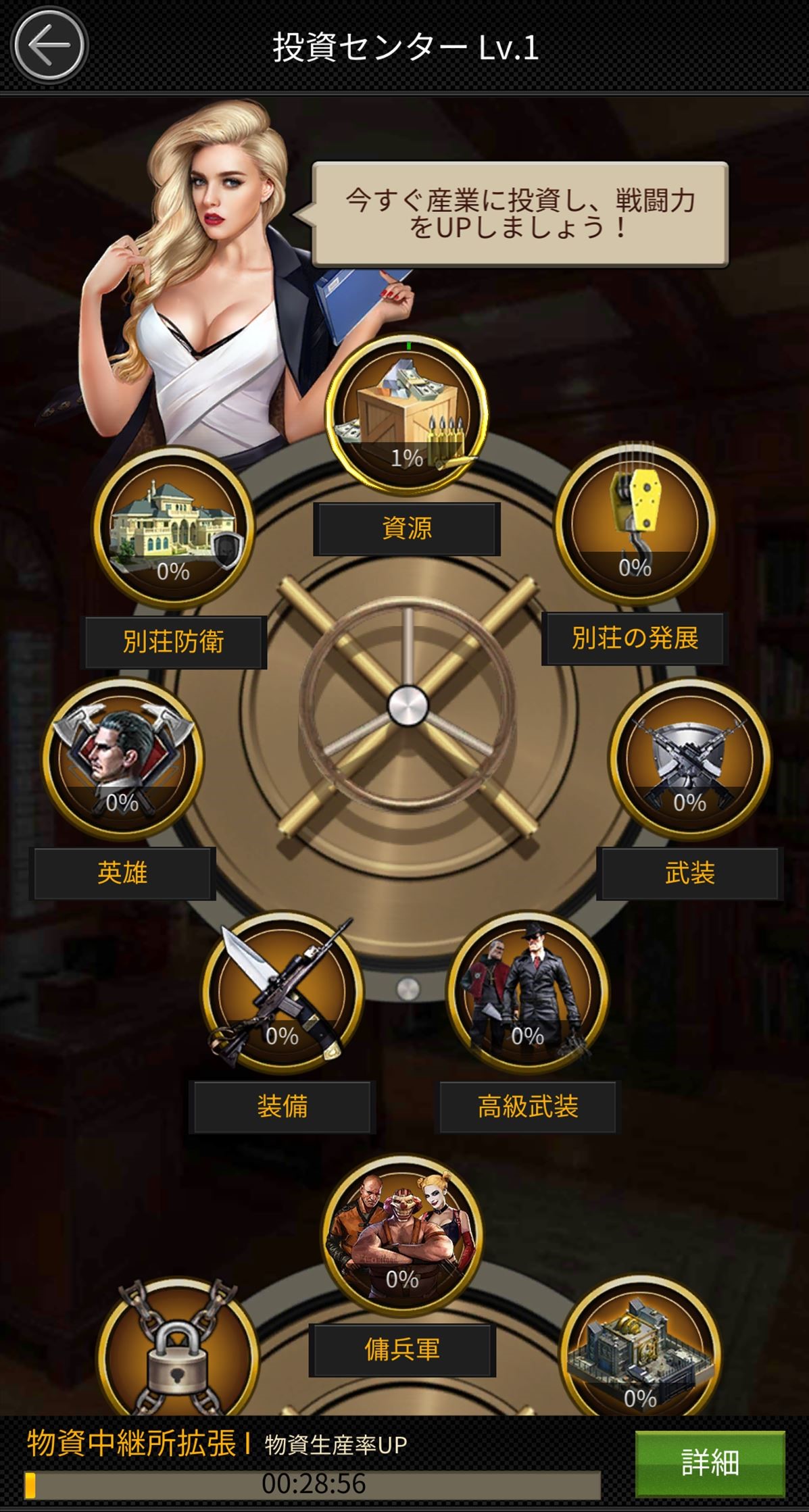This screenshot has height=1512, width=809.
Task: Open the 傭兵軍 investment category
Action: [x=402, y=1235]
